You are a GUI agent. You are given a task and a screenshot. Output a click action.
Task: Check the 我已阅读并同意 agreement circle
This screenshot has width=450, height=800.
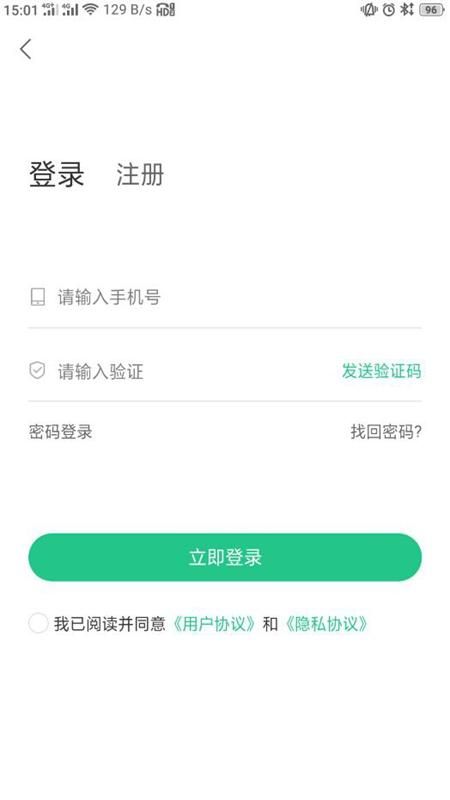pyautogui.click(x=38, y=623)
